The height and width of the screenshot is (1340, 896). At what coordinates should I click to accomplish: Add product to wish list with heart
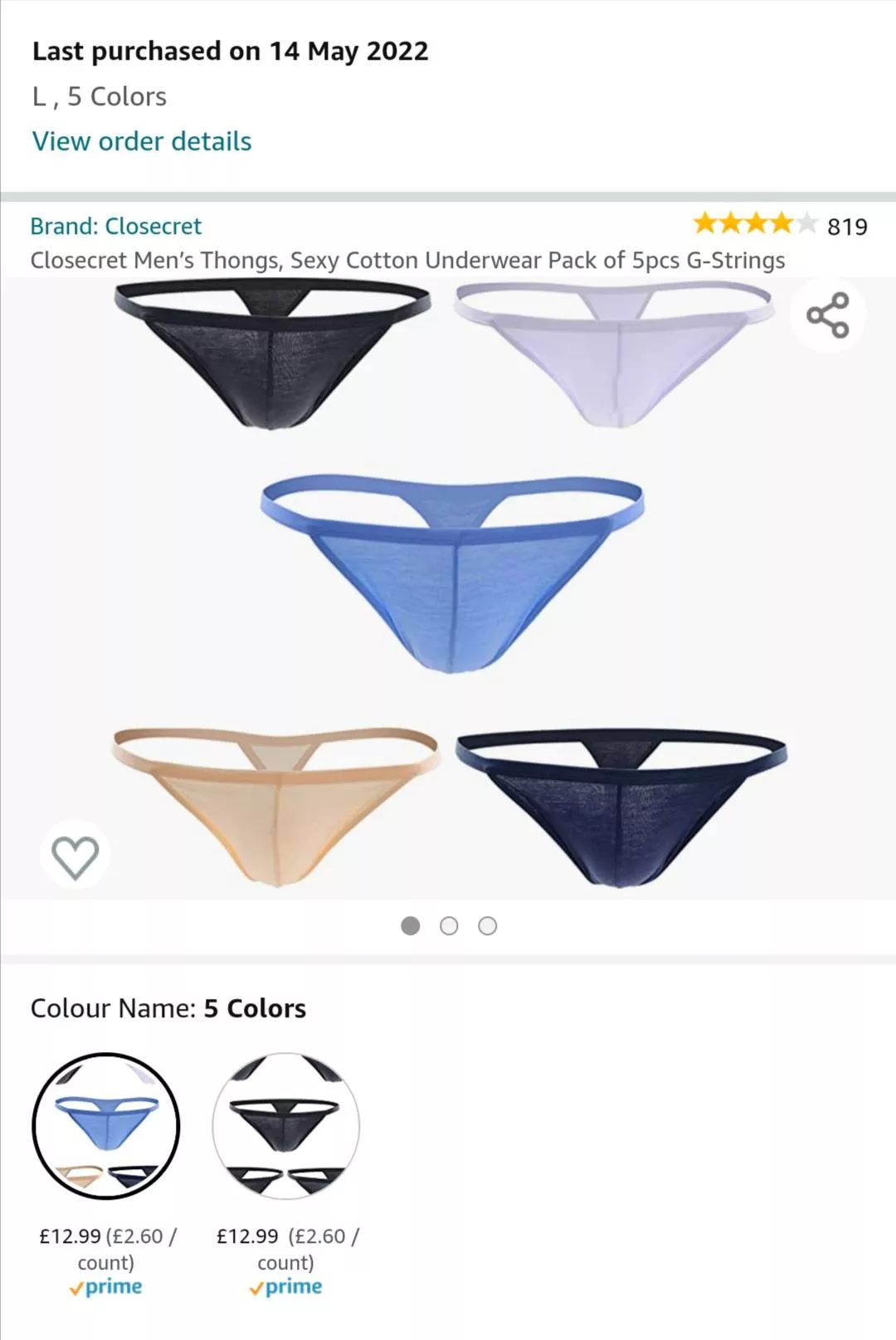75,855
